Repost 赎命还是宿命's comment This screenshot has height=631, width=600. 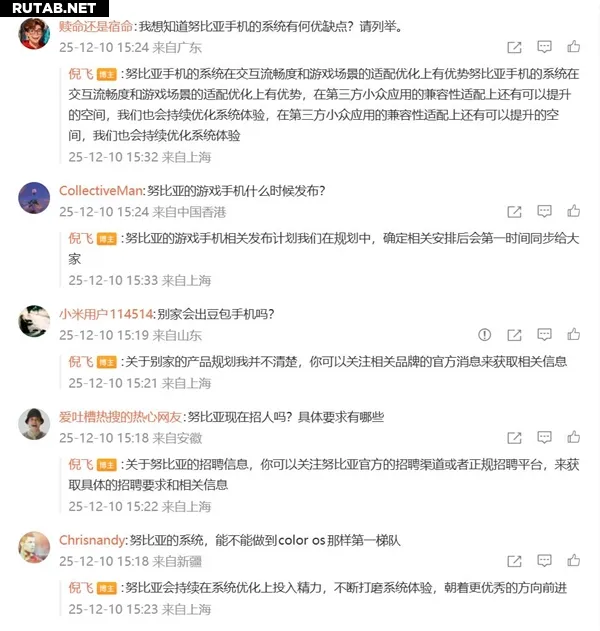514,47
